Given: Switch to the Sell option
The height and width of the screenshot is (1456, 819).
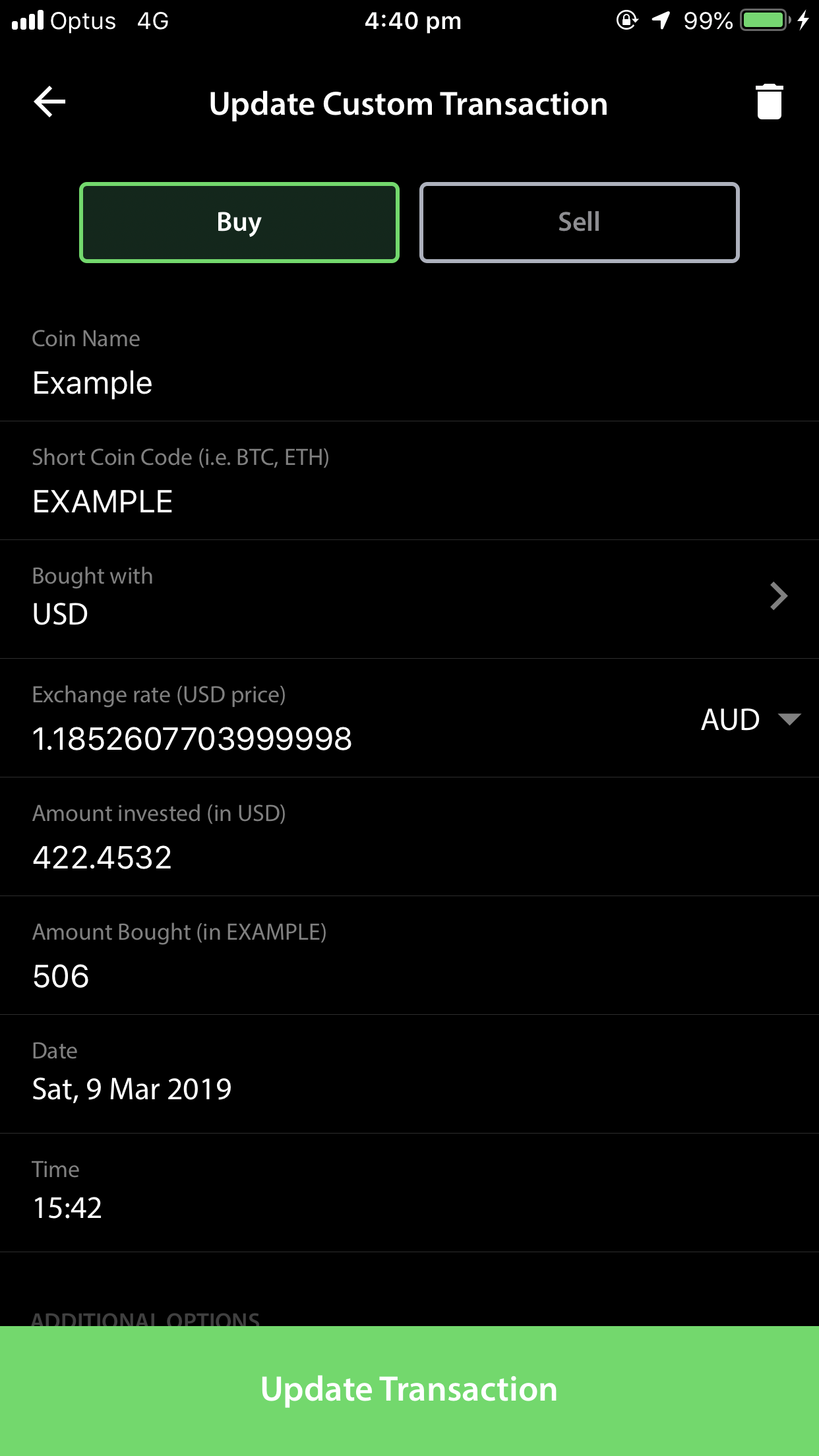Looking at the screenshot, I should point(579,222).
